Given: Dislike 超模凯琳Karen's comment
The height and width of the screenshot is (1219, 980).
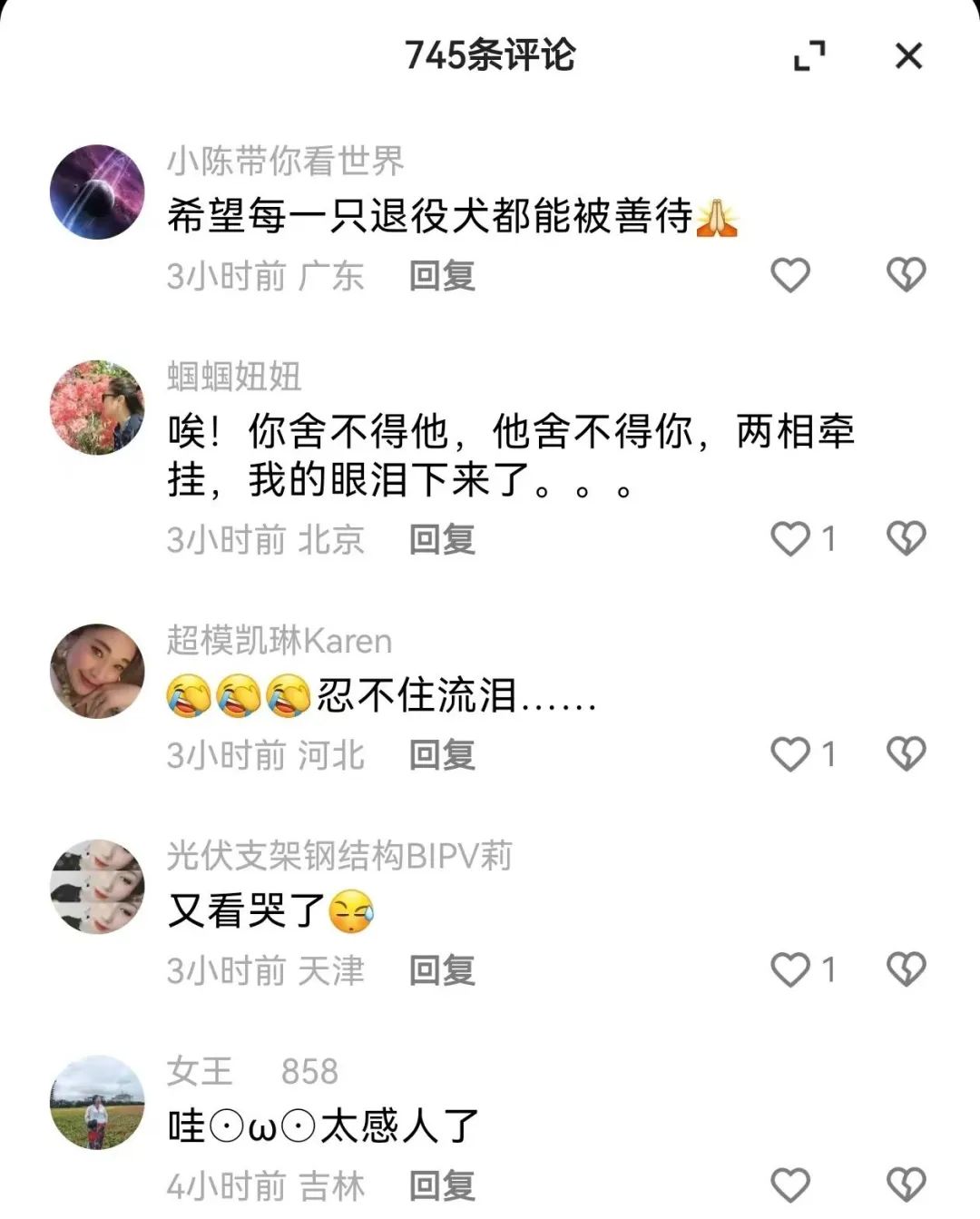Looking at the screenshot, I should (x=906, y=754).
